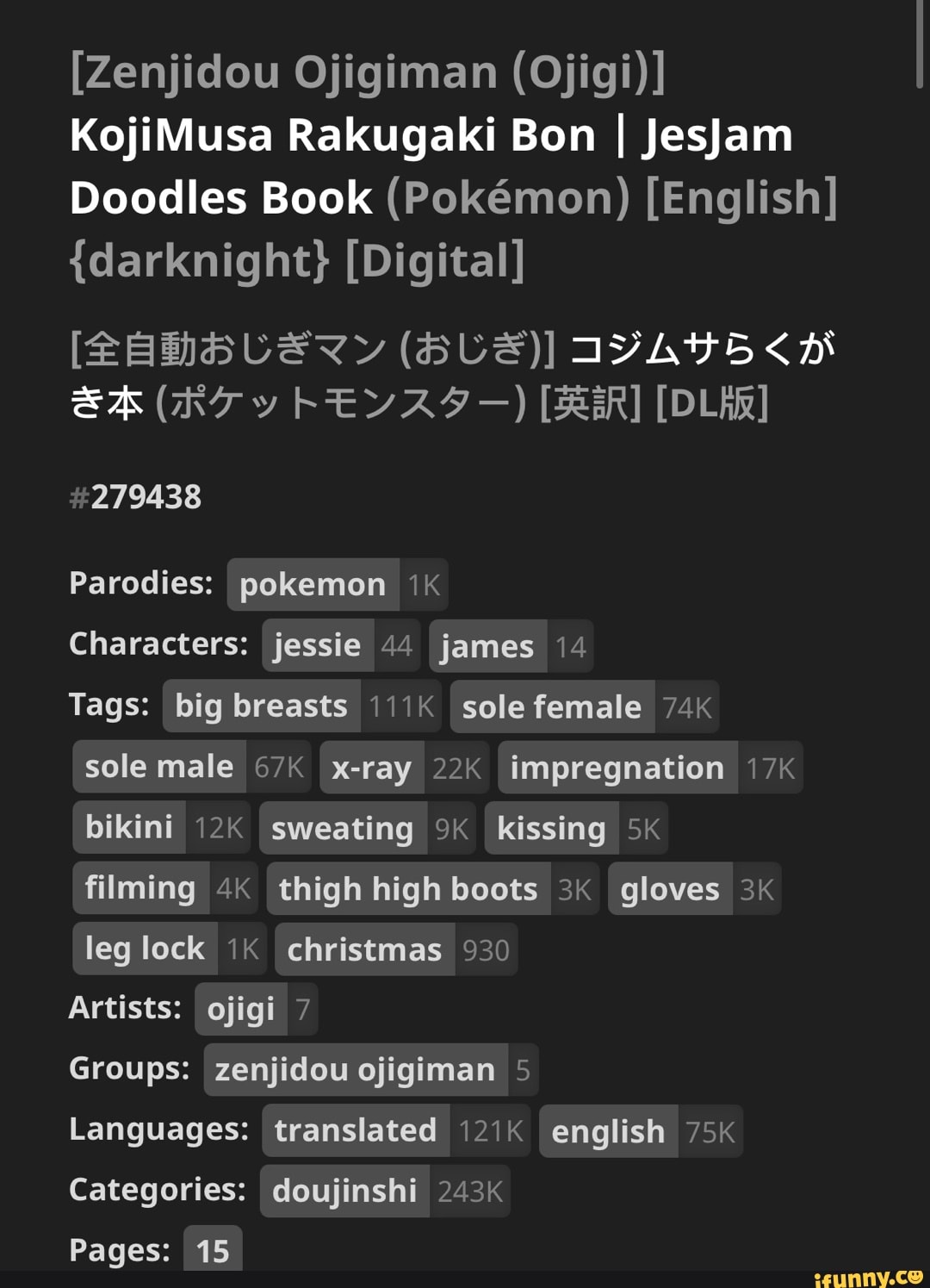
Task: Select the kissing tag
Action: pos(549,828)
